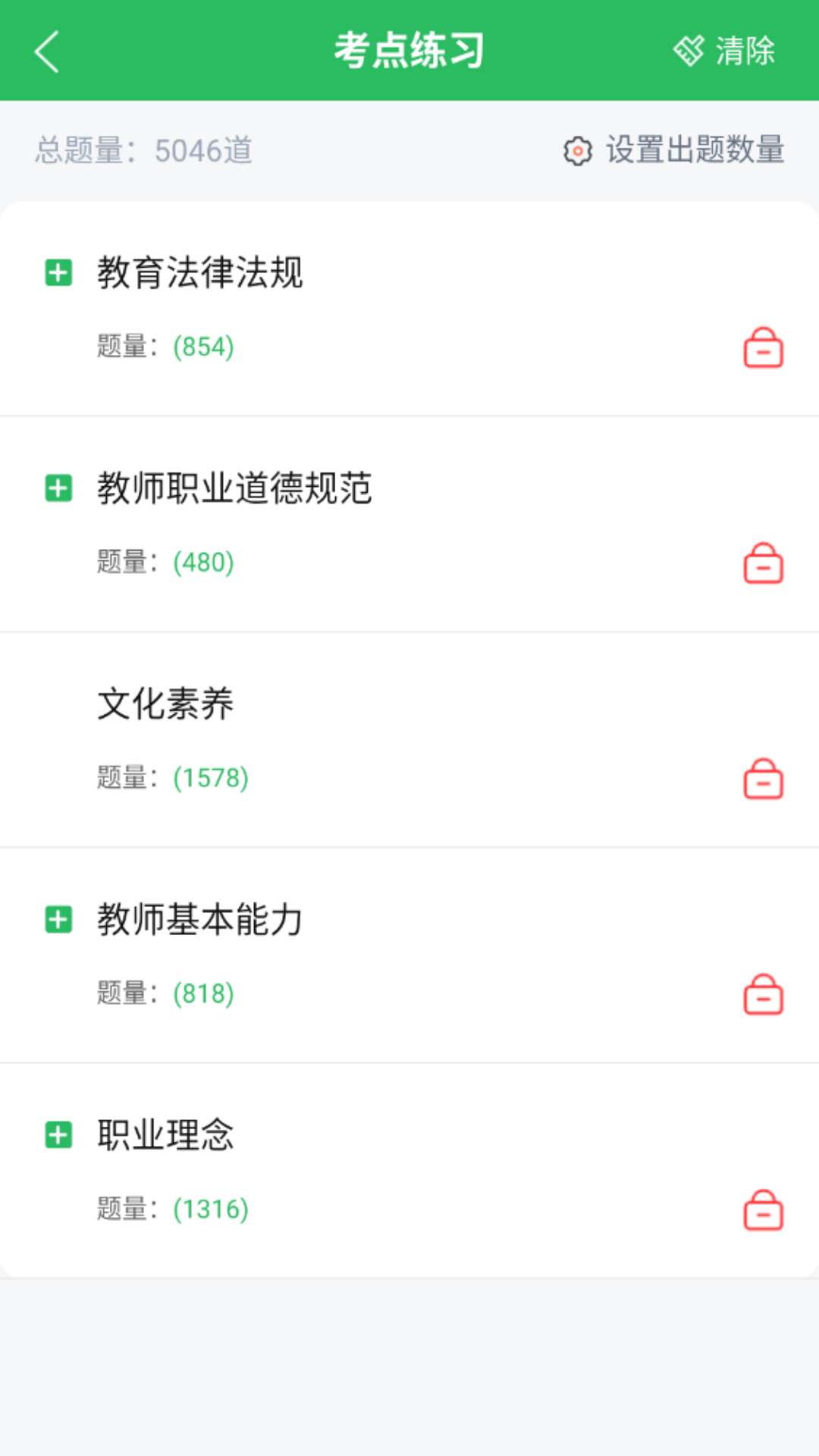The height and width of the screenshot is (1456, 819).
Task: Tap the lock icon for 文化素养
Action: [763, 779]
